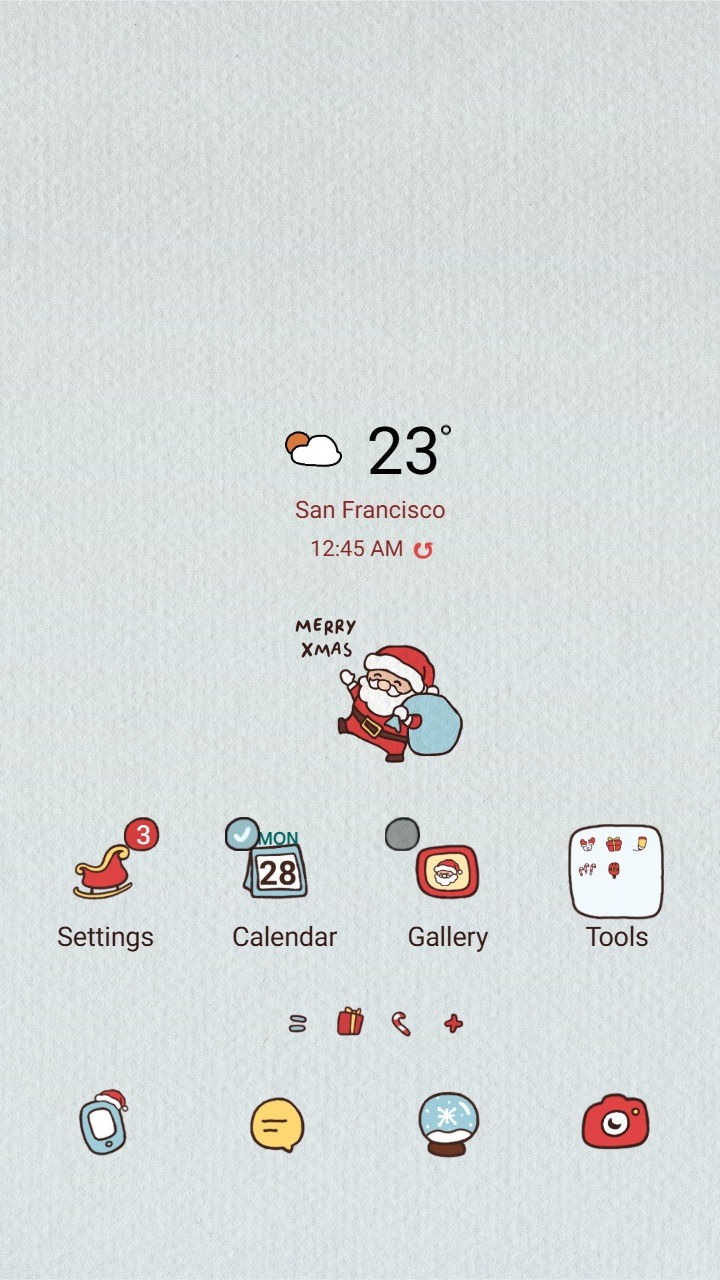Open the yellow messages app
Image resolution: width=720 pixels, height=1280 pixels.
click(x=277, y=1124)
